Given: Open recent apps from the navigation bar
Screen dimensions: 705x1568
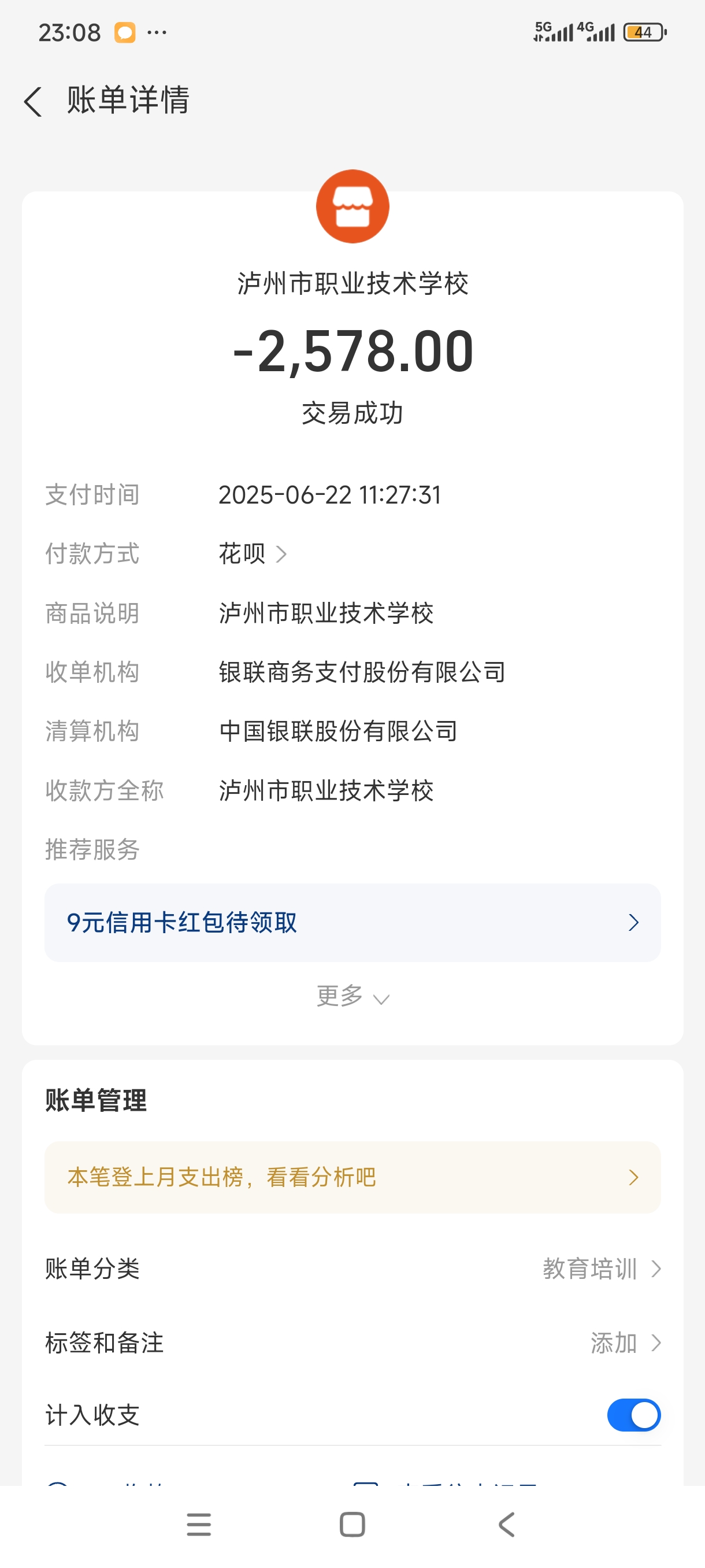Looking at the screenshot, I should (x=199, y=1525).
